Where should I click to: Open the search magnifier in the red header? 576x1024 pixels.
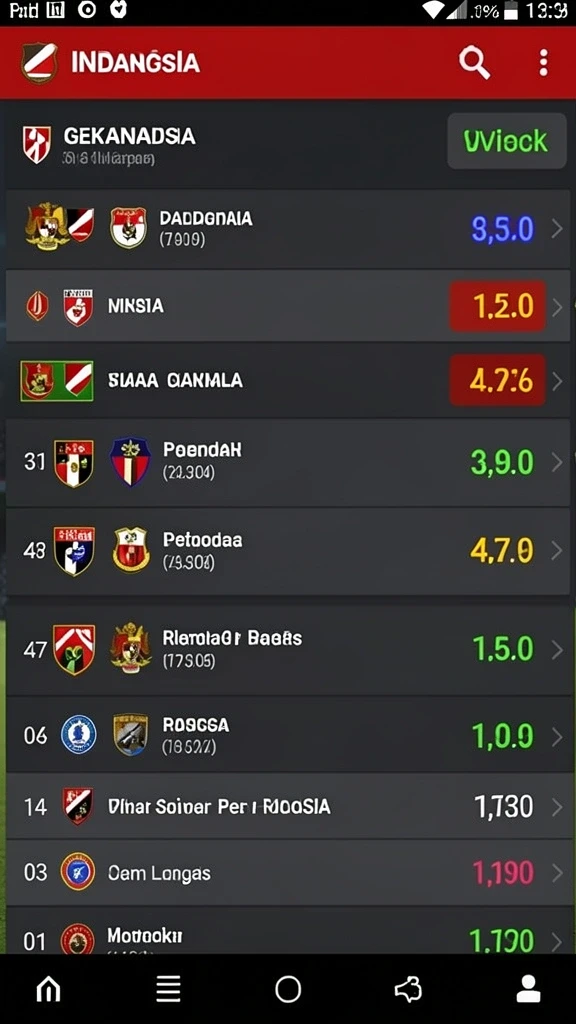(x=474, y=63)
